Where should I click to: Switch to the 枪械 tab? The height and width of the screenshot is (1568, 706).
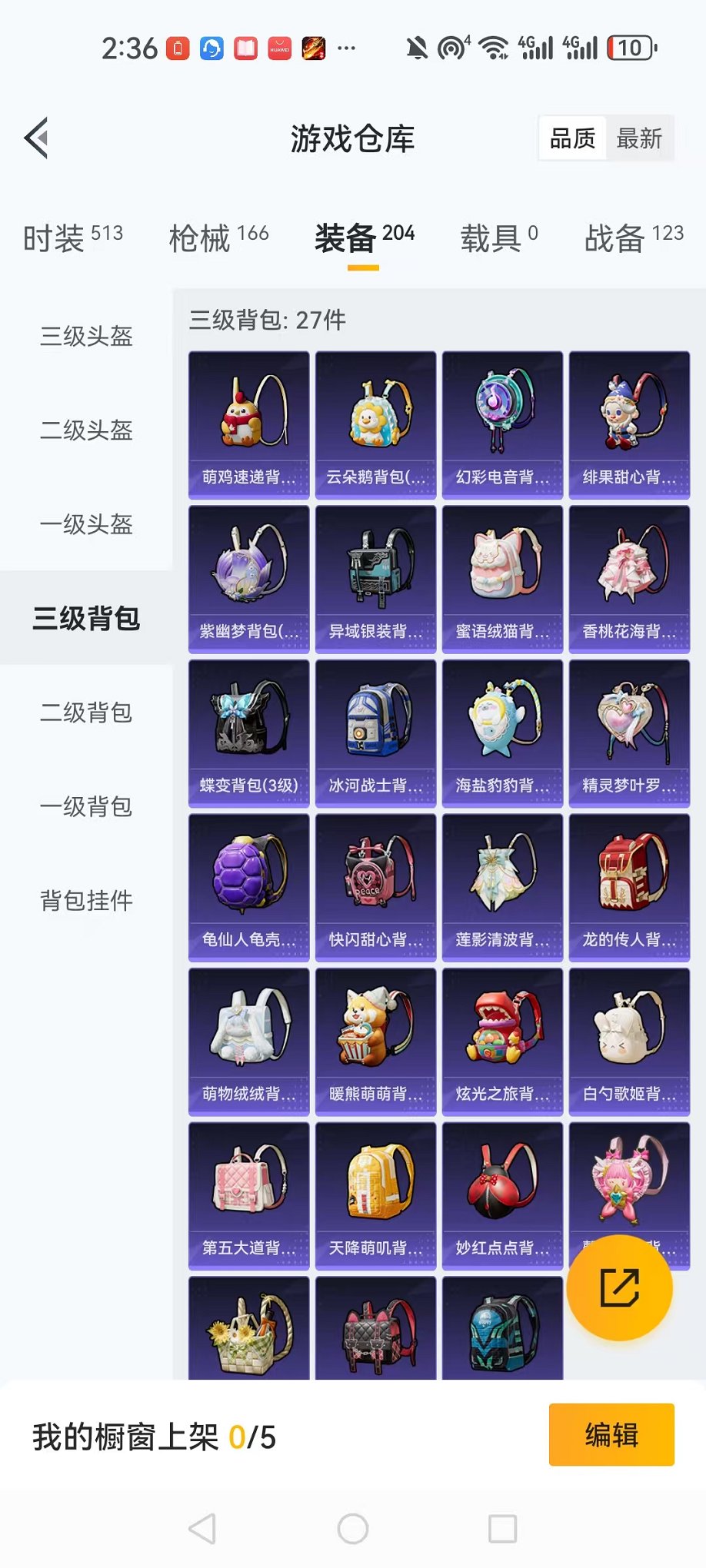[218, 238]
